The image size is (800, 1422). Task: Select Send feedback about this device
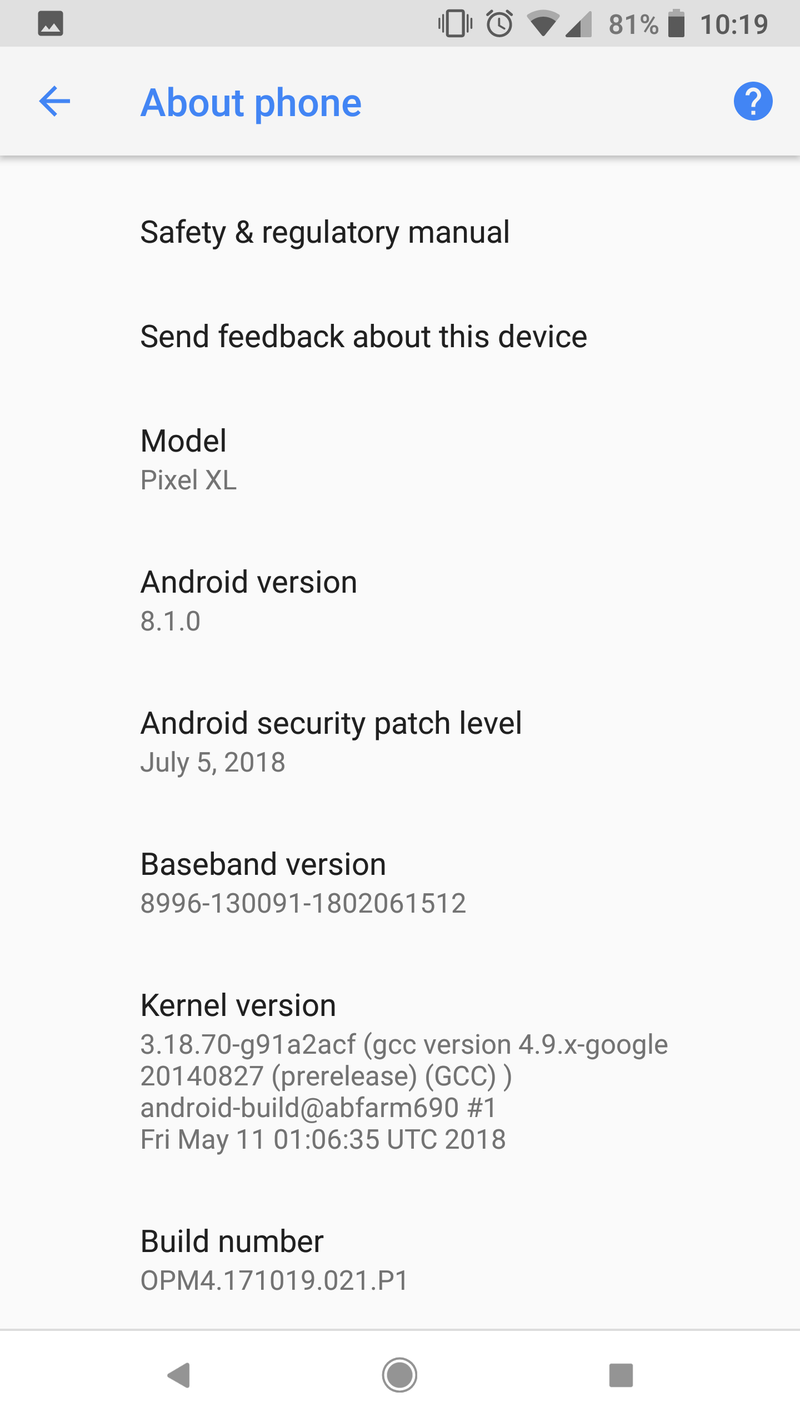coord(400,336)
